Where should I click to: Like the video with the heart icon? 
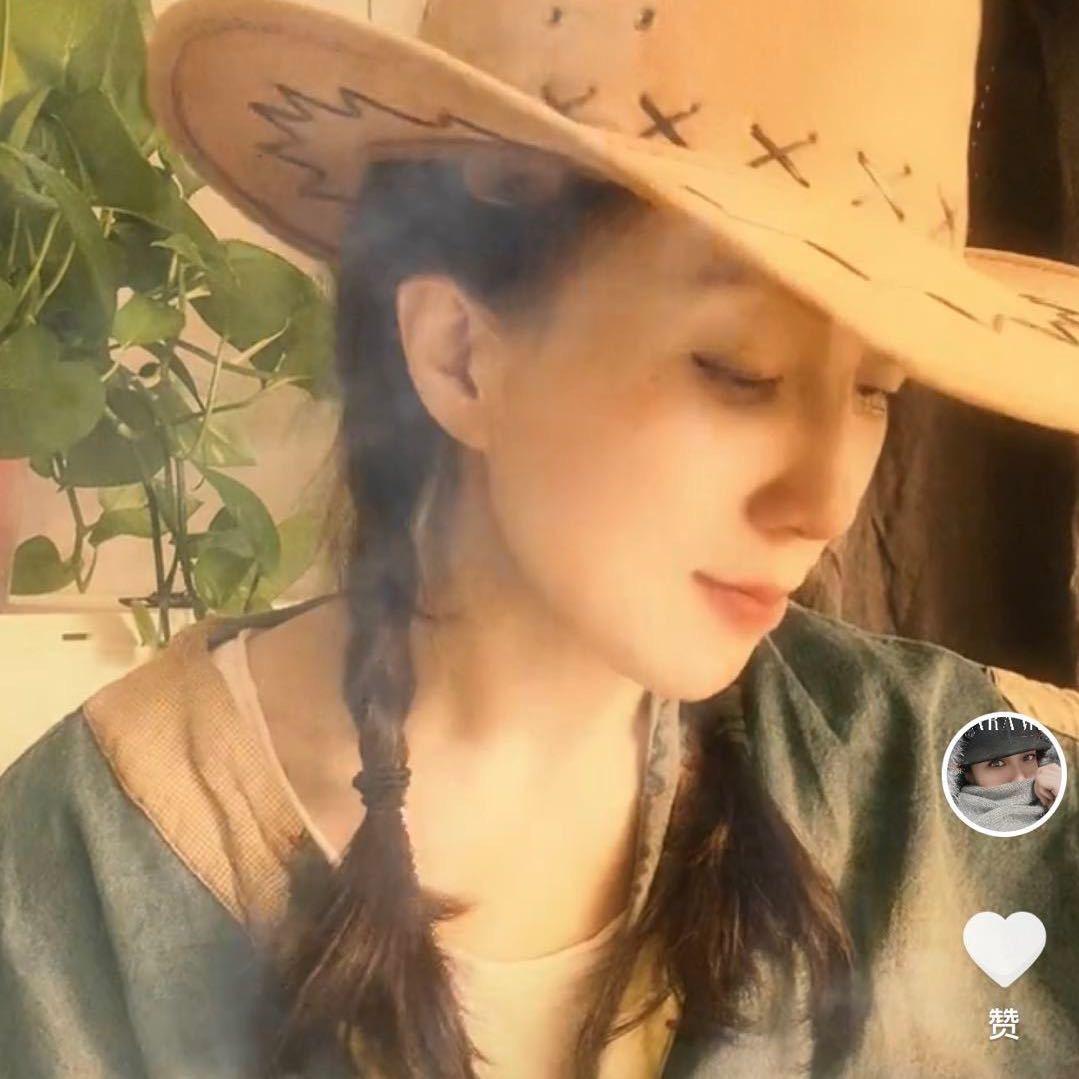pos(1004,946)
